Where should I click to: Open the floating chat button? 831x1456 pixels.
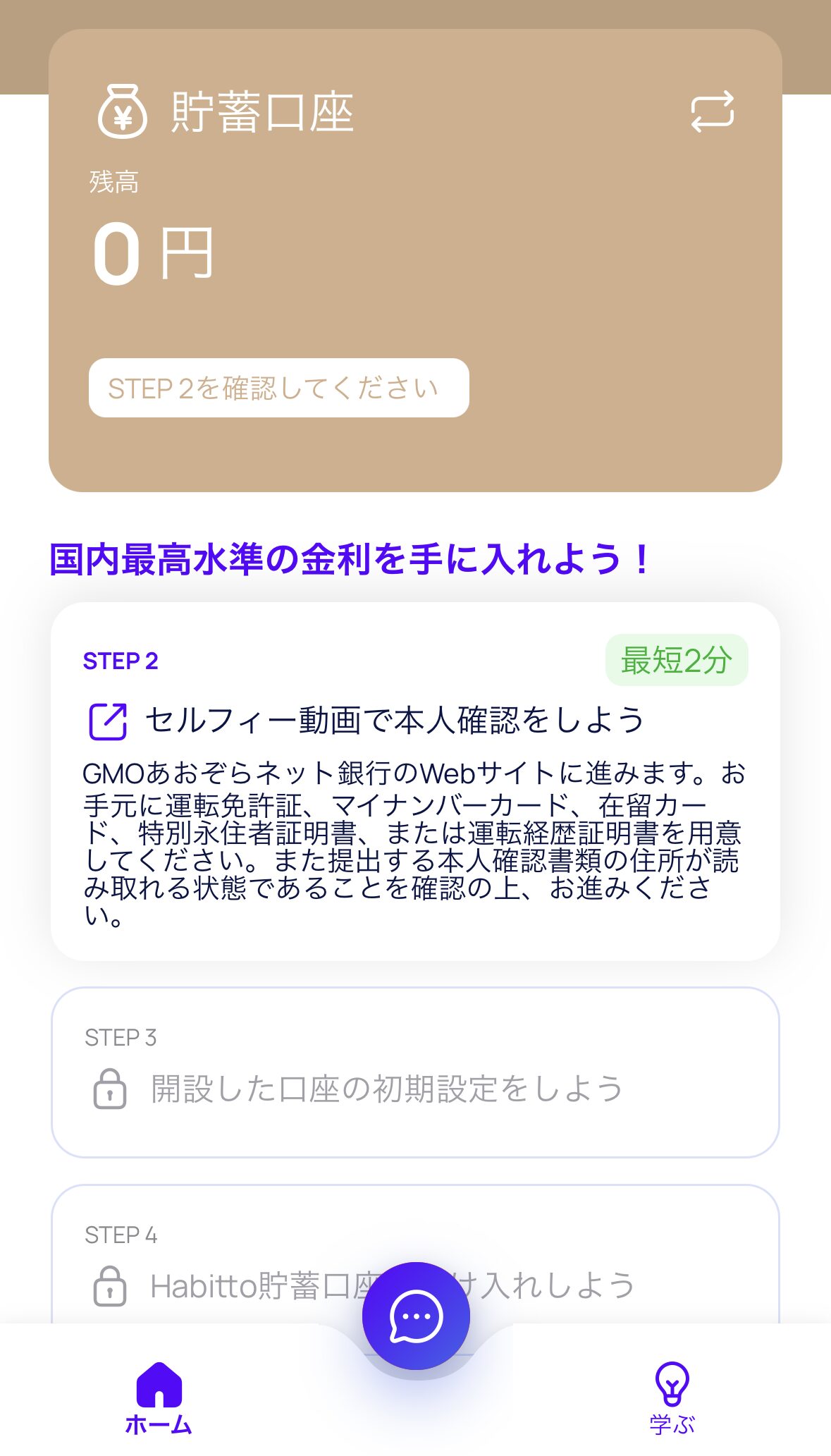[x=416, y=1316]
